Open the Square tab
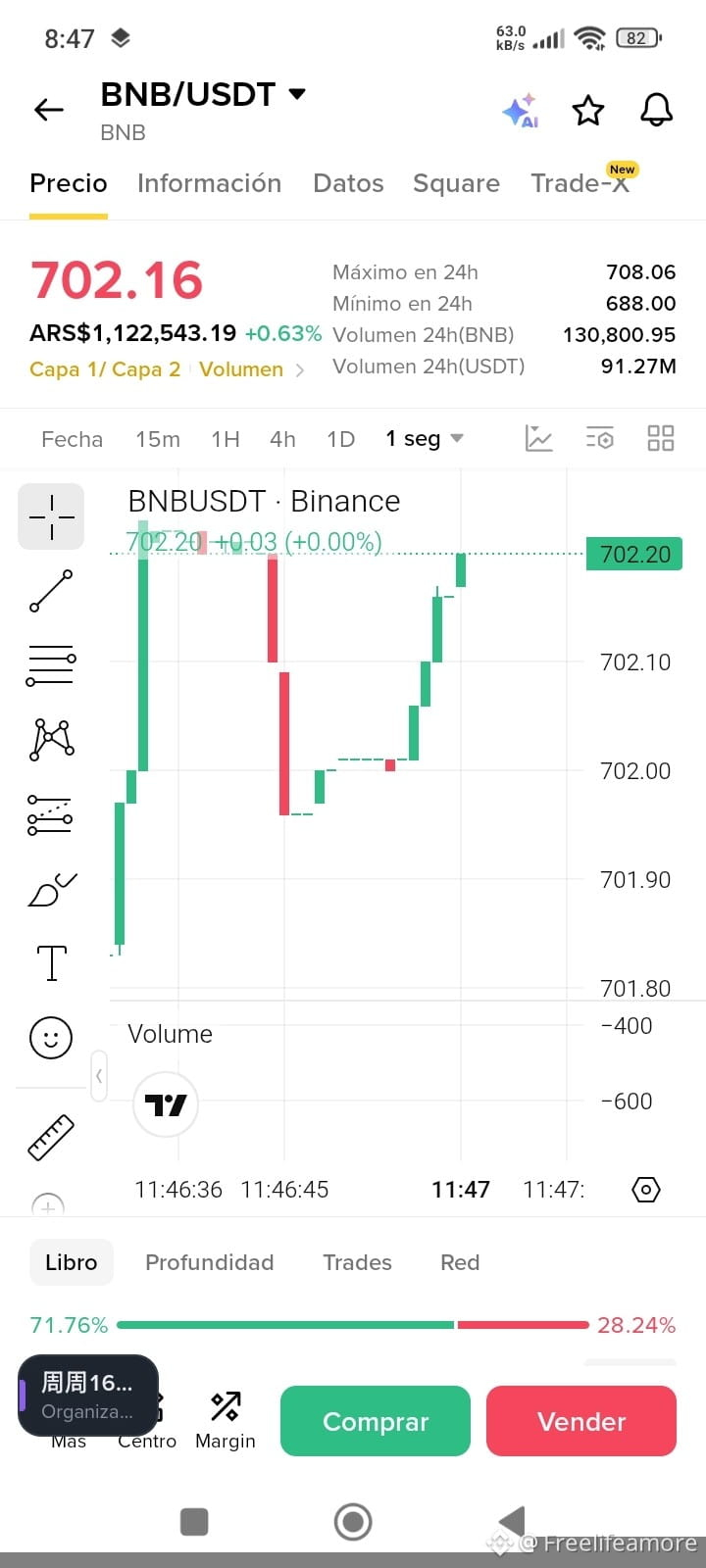Image resolution: width=706 pixels, height=1568 pixels. [x=456, y=183]
